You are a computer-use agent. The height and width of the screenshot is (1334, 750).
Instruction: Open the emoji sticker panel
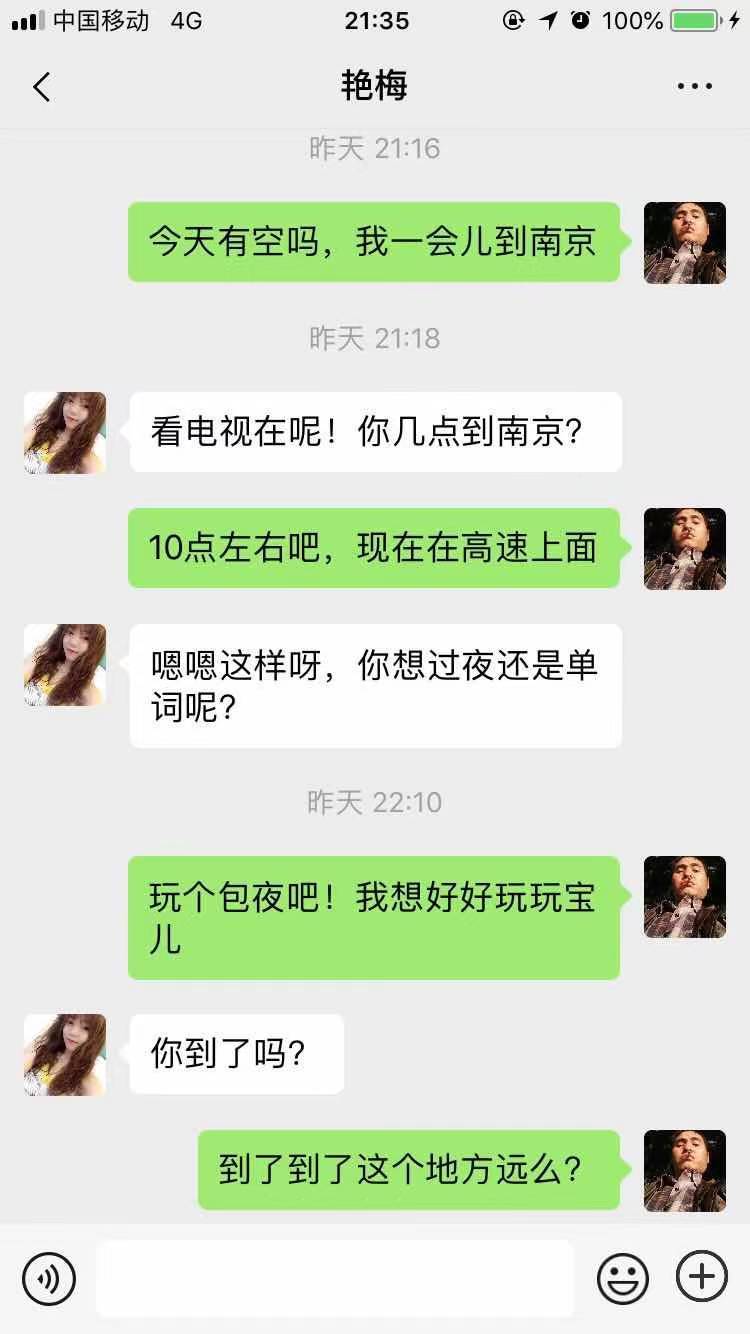pyautogui.click(x=622, y=1278)
